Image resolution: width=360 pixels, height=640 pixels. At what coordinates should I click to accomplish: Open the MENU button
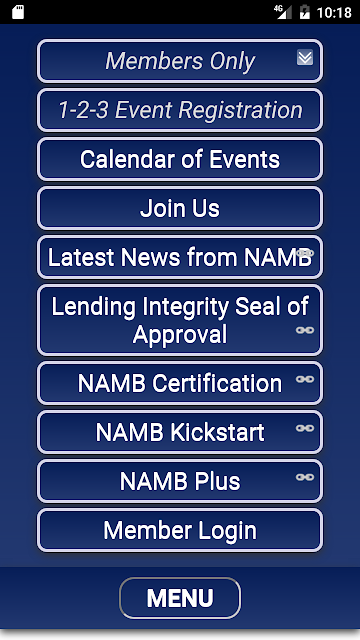pos(180,598)
